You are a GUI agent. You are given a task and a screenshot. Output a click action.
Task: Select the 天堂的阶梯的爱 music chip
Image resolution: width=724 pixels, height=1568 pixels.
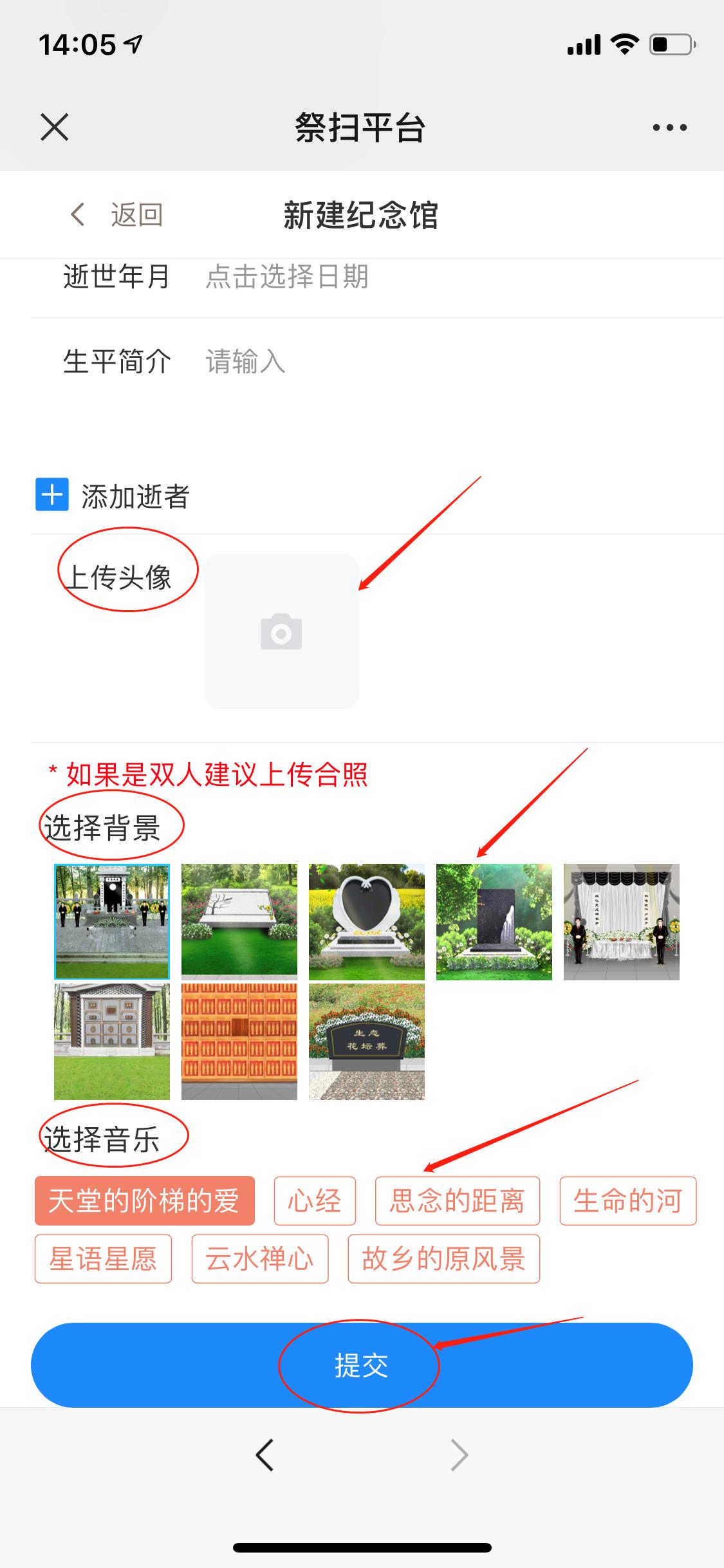(x=145, y=1200)
